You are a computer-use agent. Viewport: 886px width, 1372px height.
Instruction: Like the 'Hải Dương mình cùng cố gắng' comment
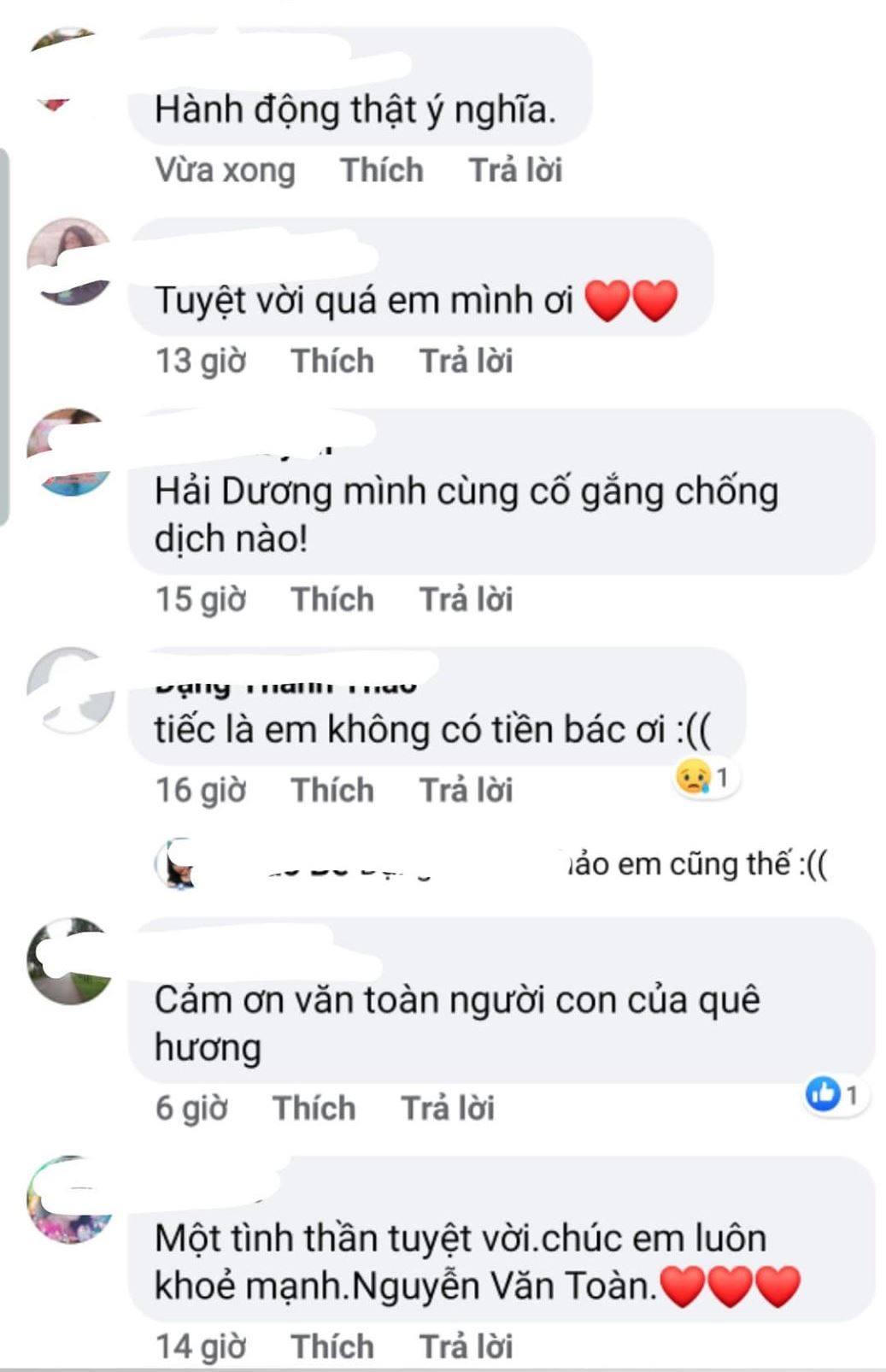tap(332, 599)
